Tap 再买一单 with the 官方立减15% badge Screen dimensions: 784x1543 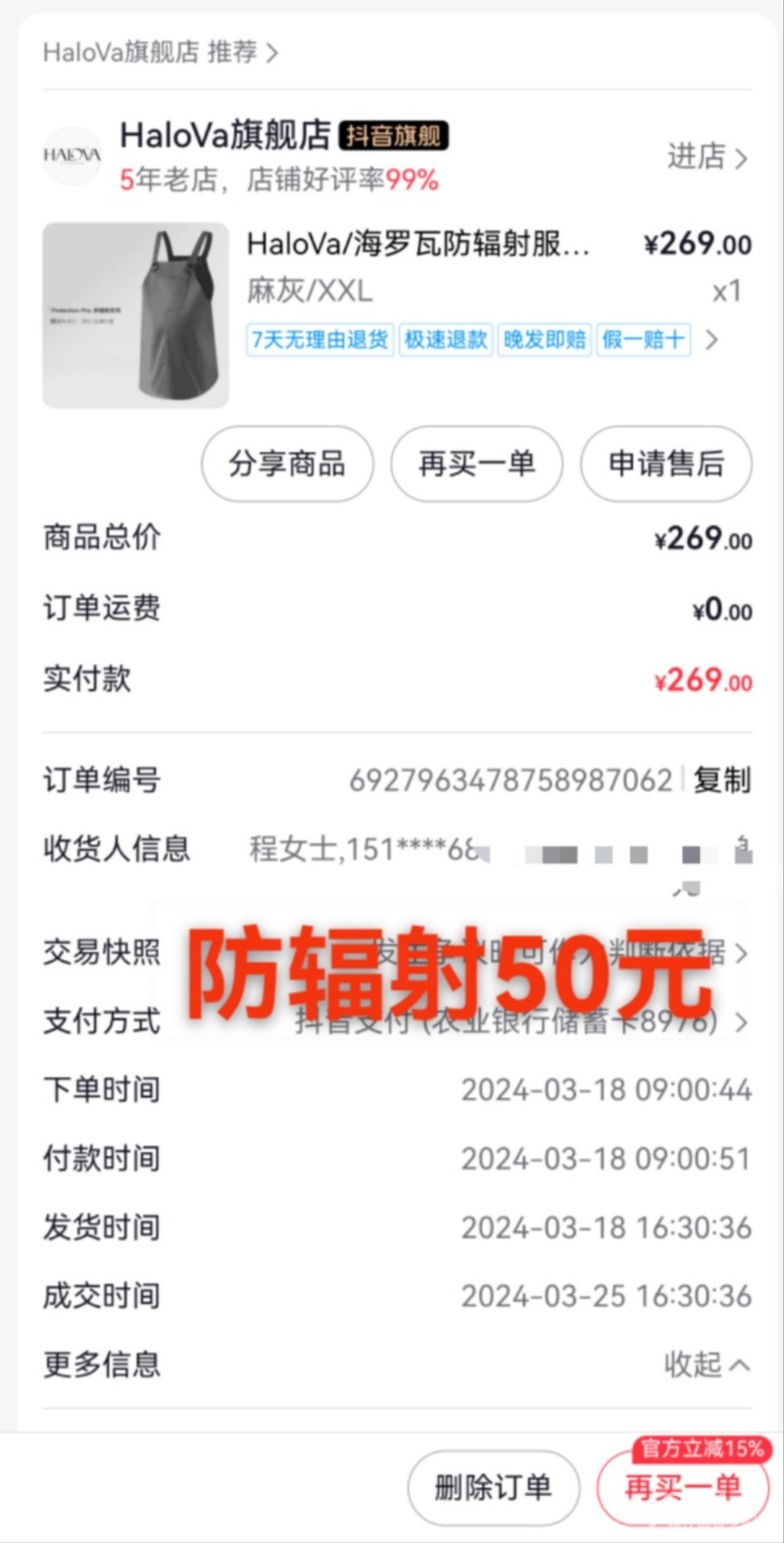tap(683, 1487)
